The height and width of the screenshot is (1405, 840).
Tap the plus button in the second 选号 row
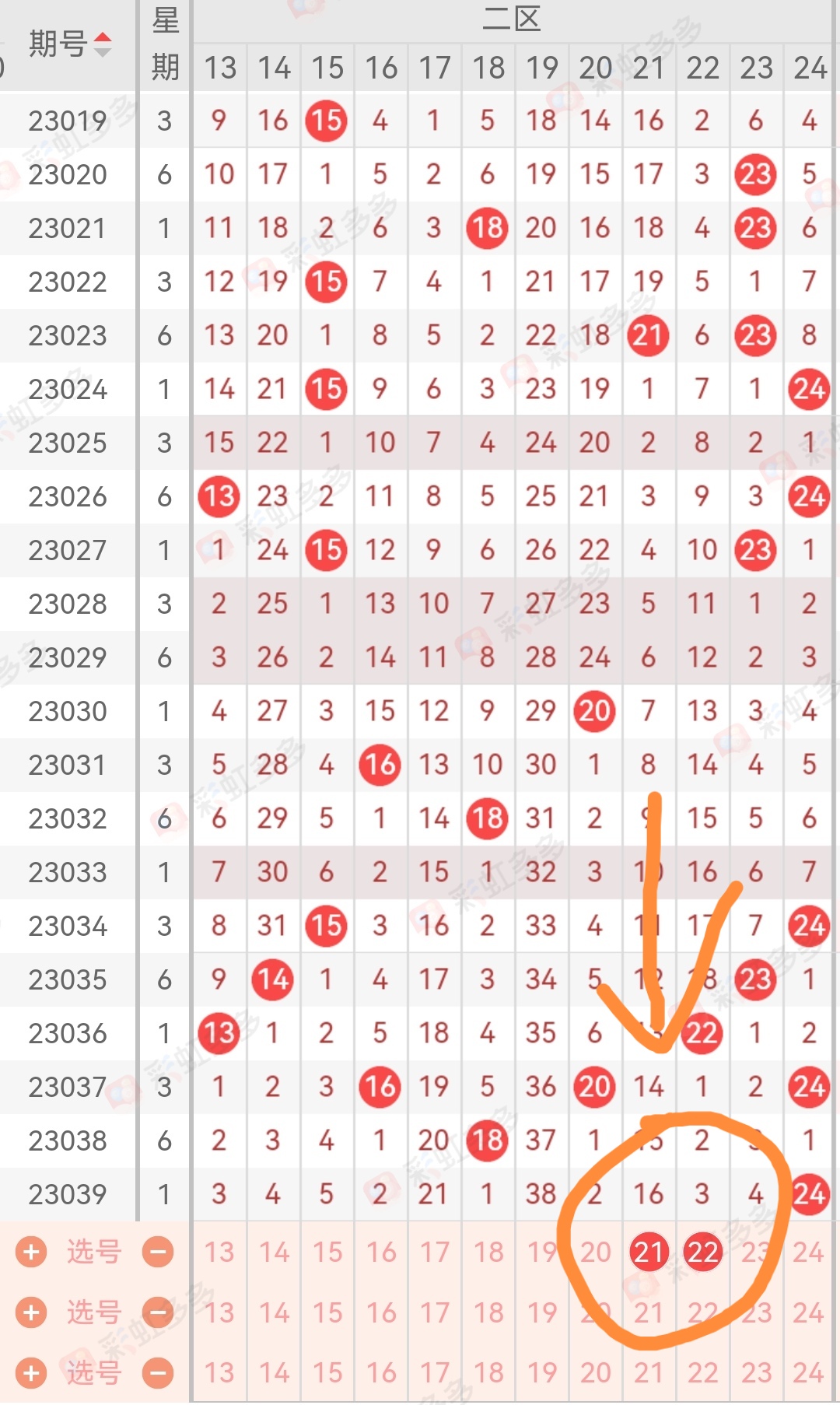[31, 1313]
